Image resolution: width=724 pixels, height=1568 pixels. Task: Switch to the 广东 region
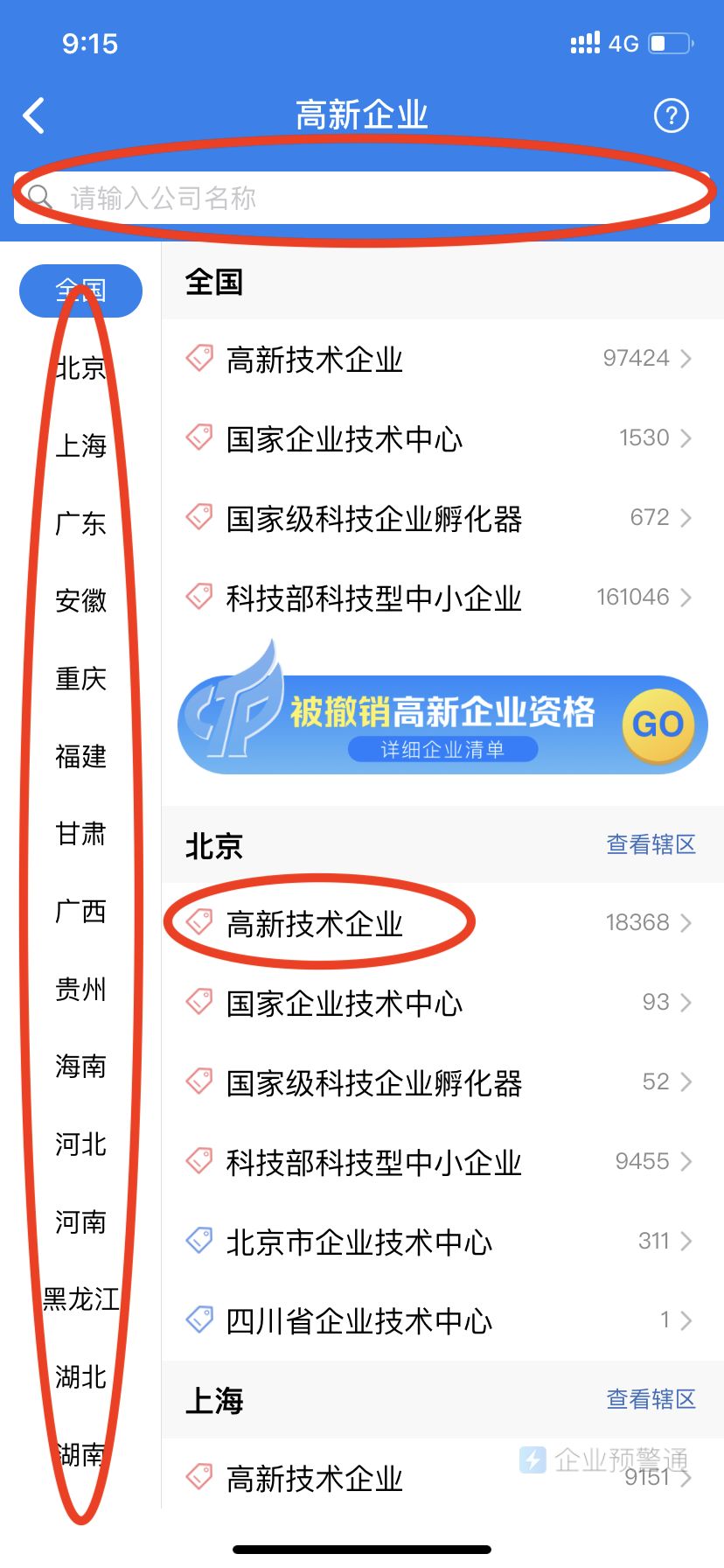(80, 523)
